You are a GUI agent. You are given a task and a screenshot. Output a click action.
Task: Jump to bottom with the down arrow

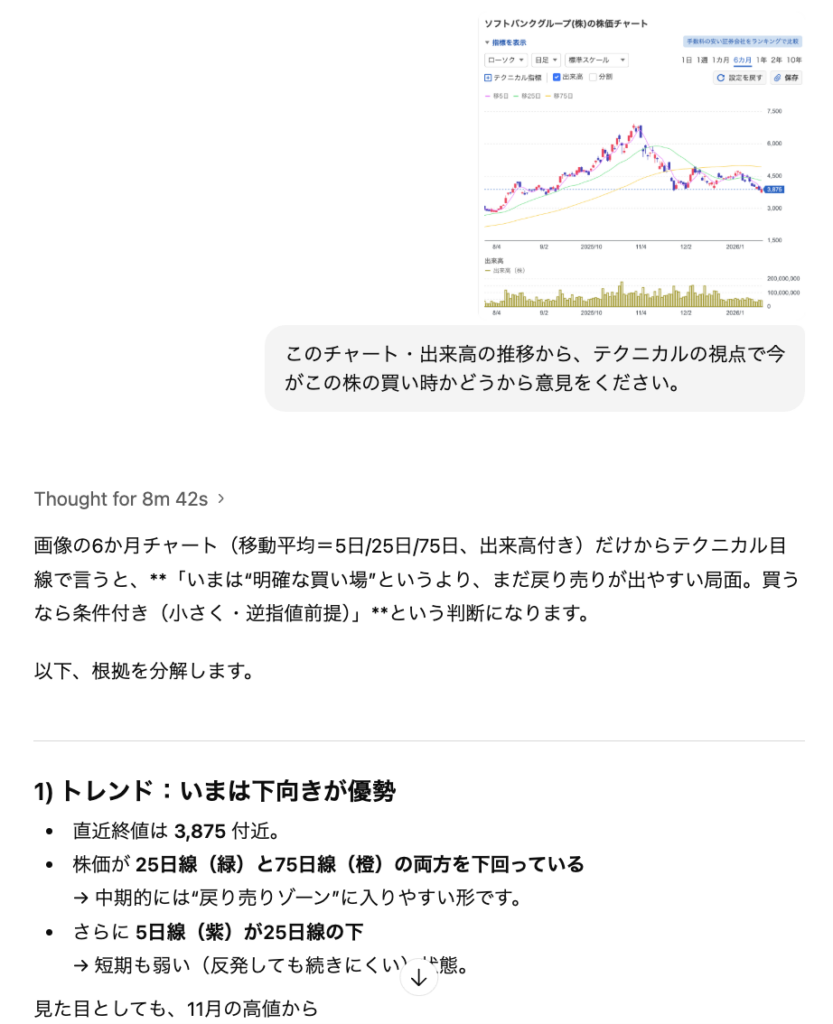click(419, 978)
